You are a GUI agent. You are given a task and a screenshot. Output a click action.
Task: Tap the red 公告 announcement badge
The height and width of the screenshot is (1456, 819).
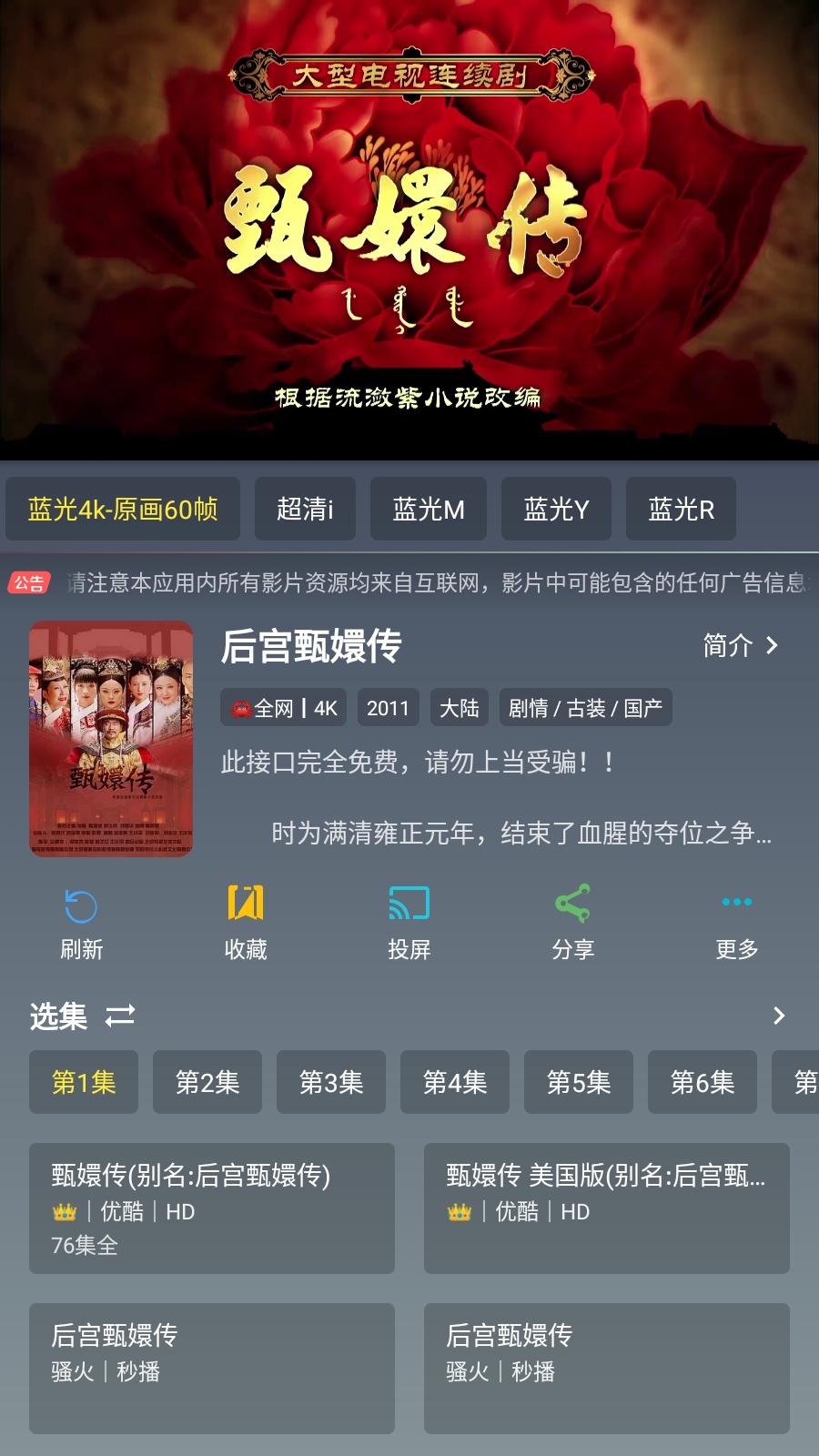pyautogui.click(x=30, y=582)
